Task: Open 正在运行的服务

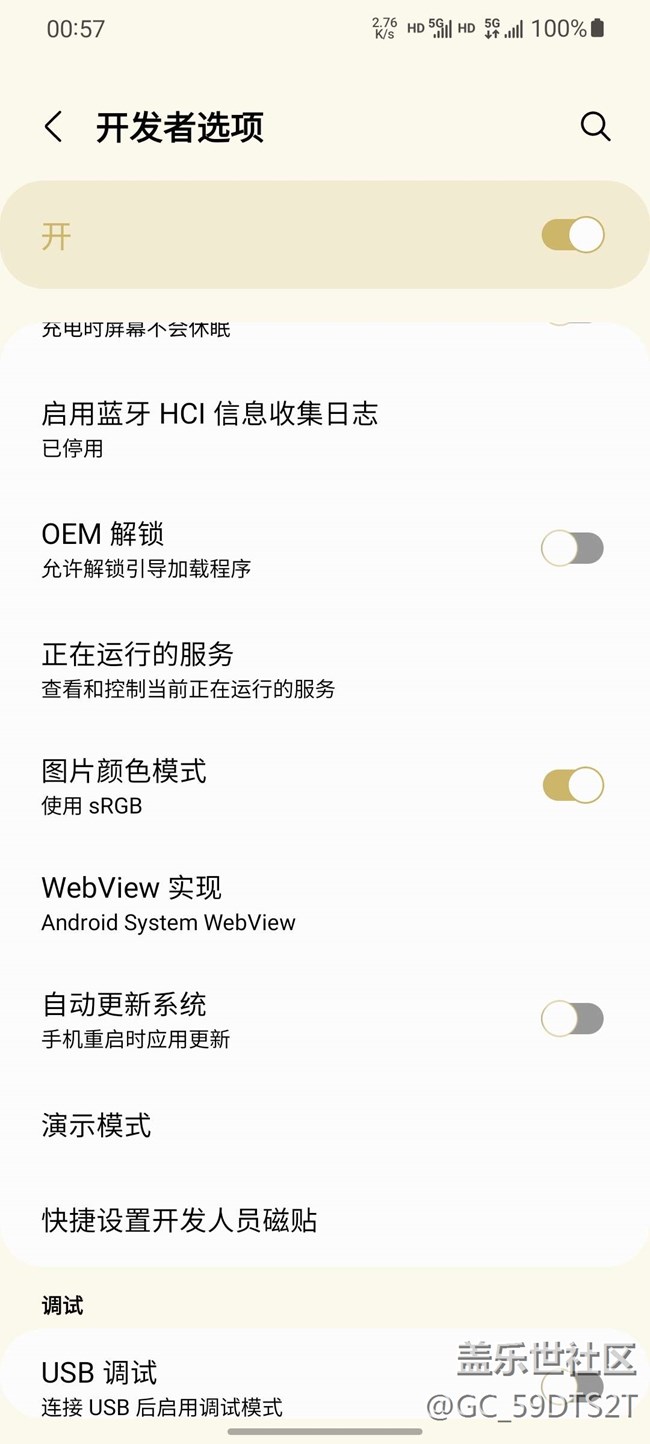Action: (x=325, y=669)
